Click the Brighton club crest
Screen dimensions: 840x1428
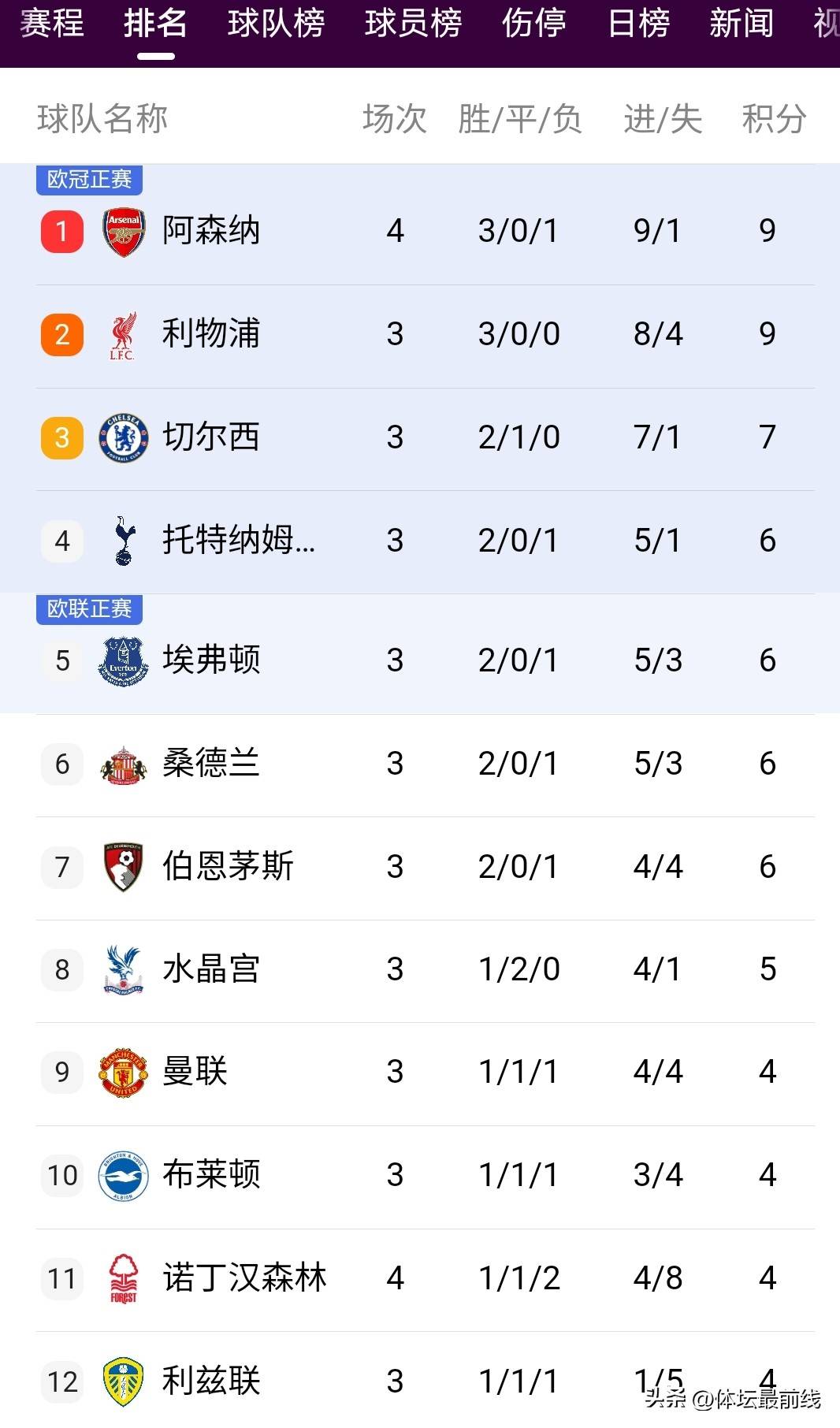click(121, 1176)
